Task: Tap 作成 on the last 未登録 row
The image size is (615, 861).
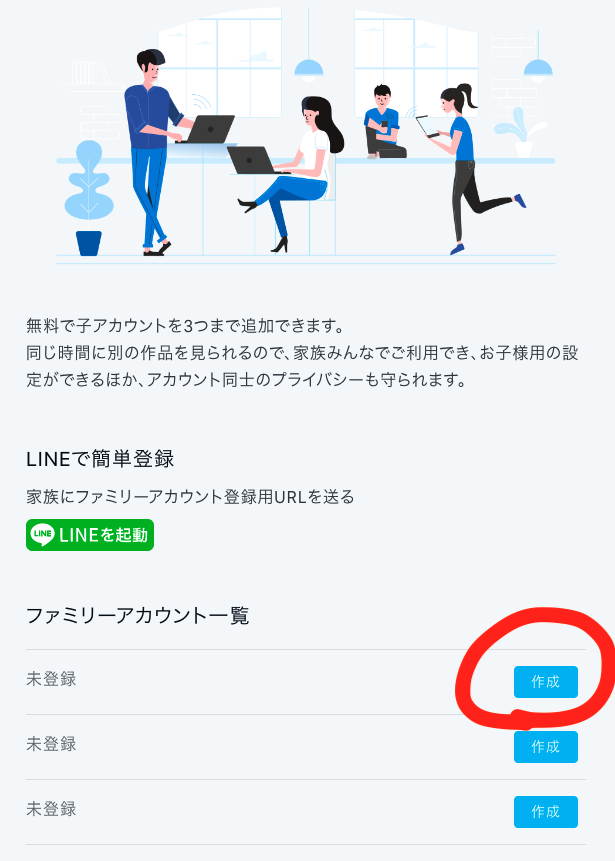Action: [x=545, y=811]
